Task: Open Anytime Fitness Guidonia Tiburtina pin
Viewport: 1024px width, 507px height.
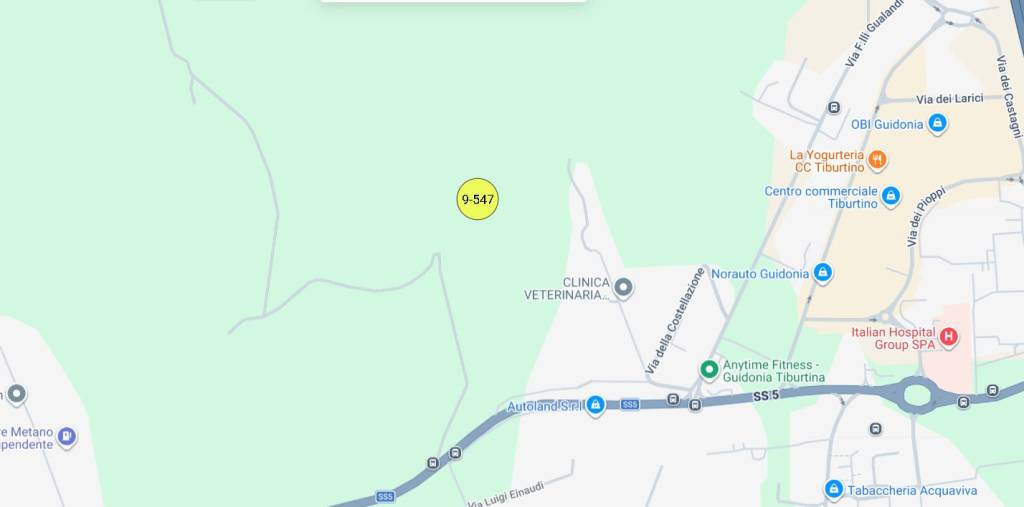Action: click(x=709, y=370)
